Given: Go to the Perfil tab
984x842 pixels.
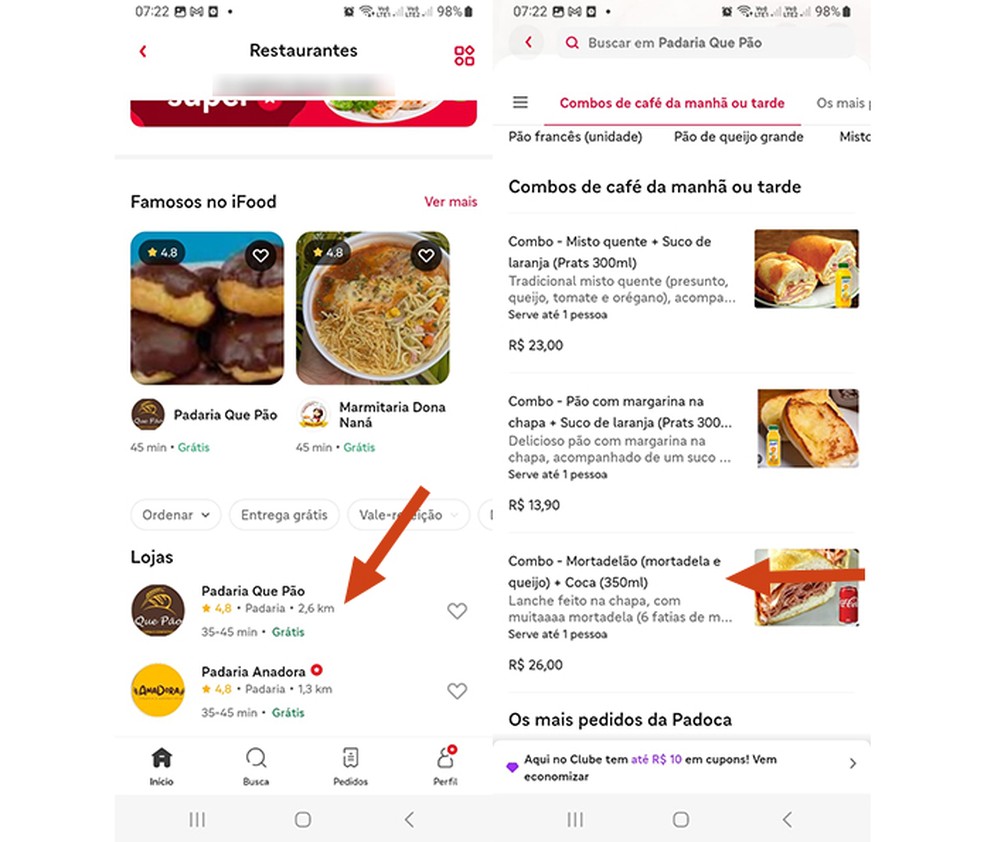Looking at the screenshot, I should pyautogui.click(x=445, y=766).
